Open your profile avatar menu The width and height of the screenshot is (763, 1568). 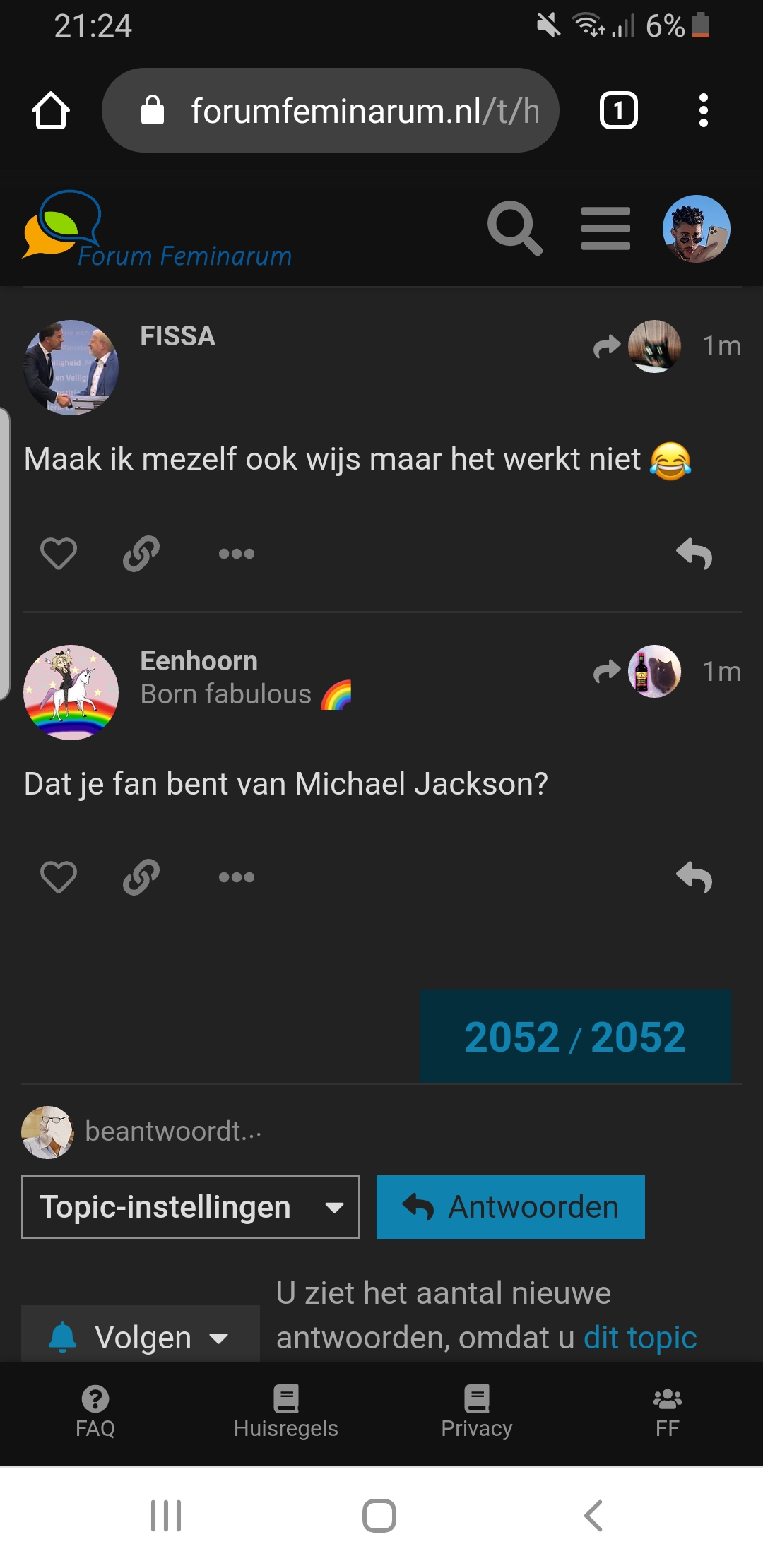[x=696, y=228]
